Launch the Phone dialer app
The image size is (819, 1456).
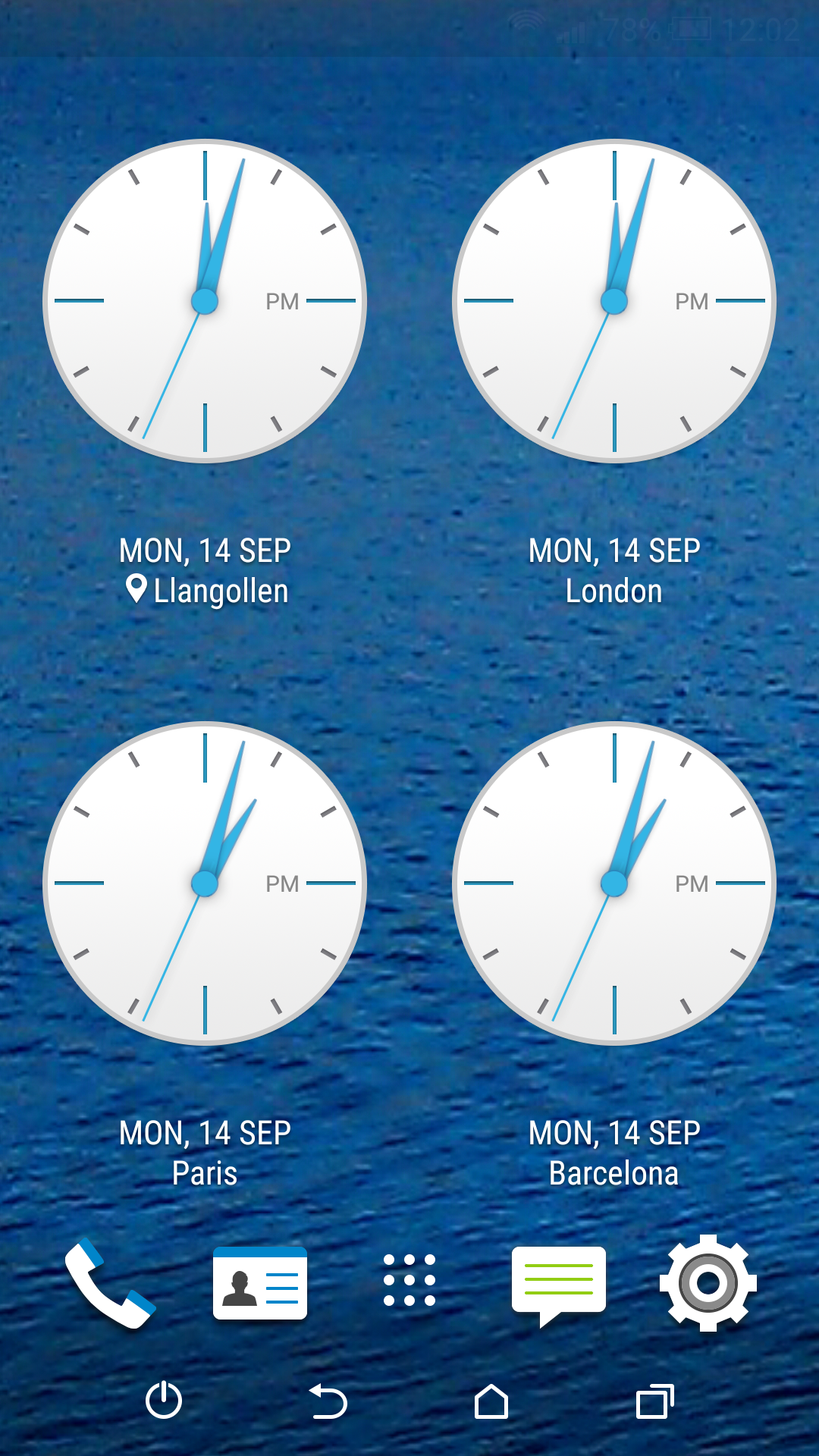click(111, 1283)
